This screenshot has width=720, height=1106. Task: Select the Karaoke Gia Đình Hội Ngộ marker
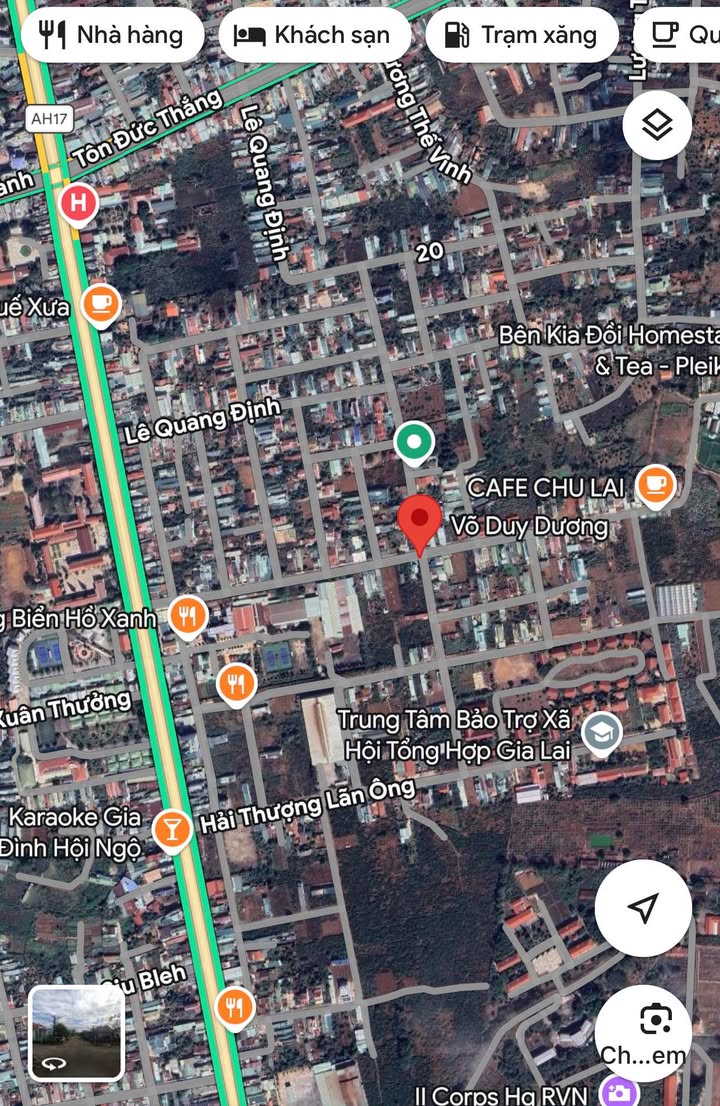coord(173,829)
